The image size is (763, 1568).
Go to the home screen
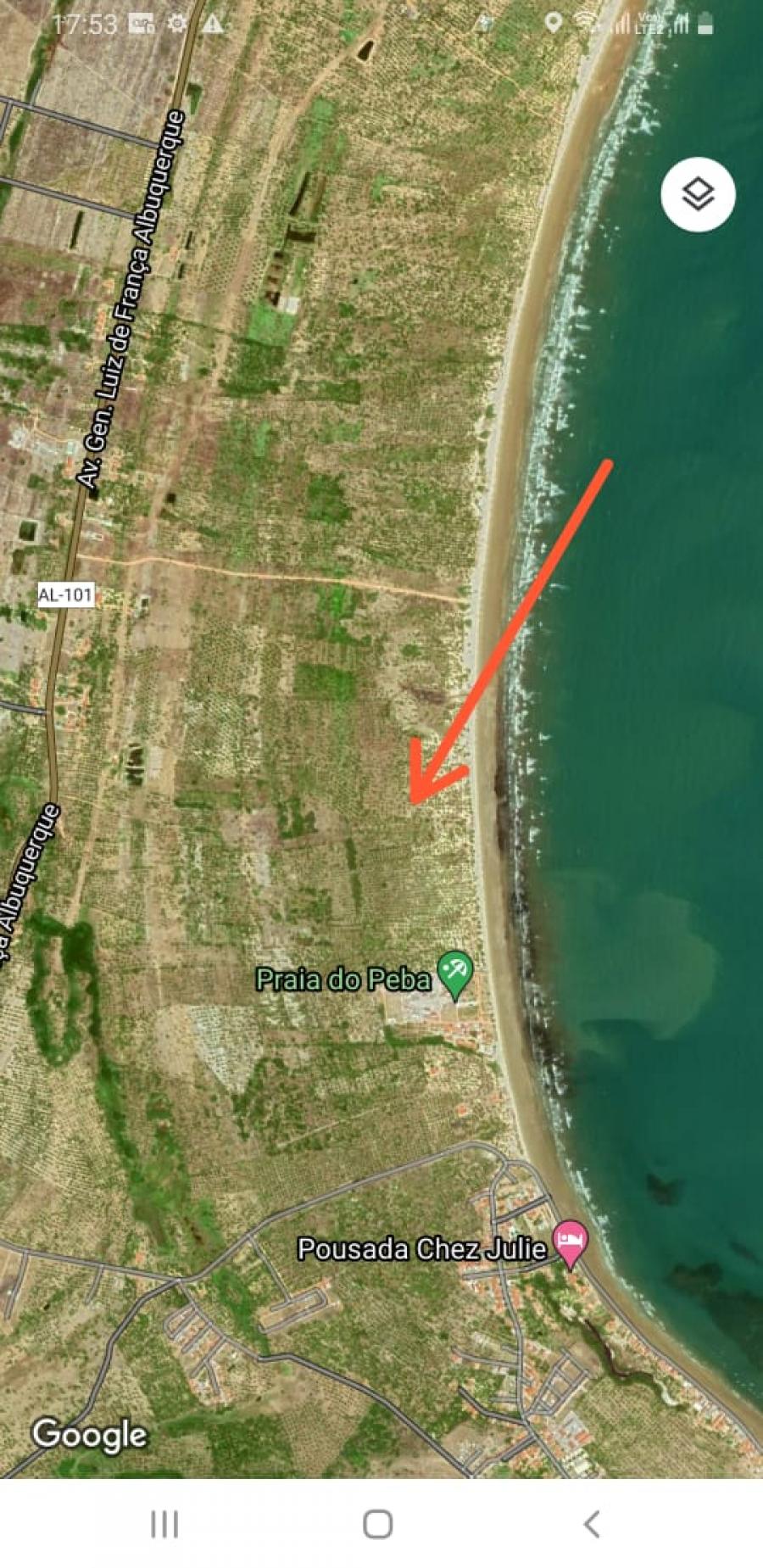[377, 1524]
